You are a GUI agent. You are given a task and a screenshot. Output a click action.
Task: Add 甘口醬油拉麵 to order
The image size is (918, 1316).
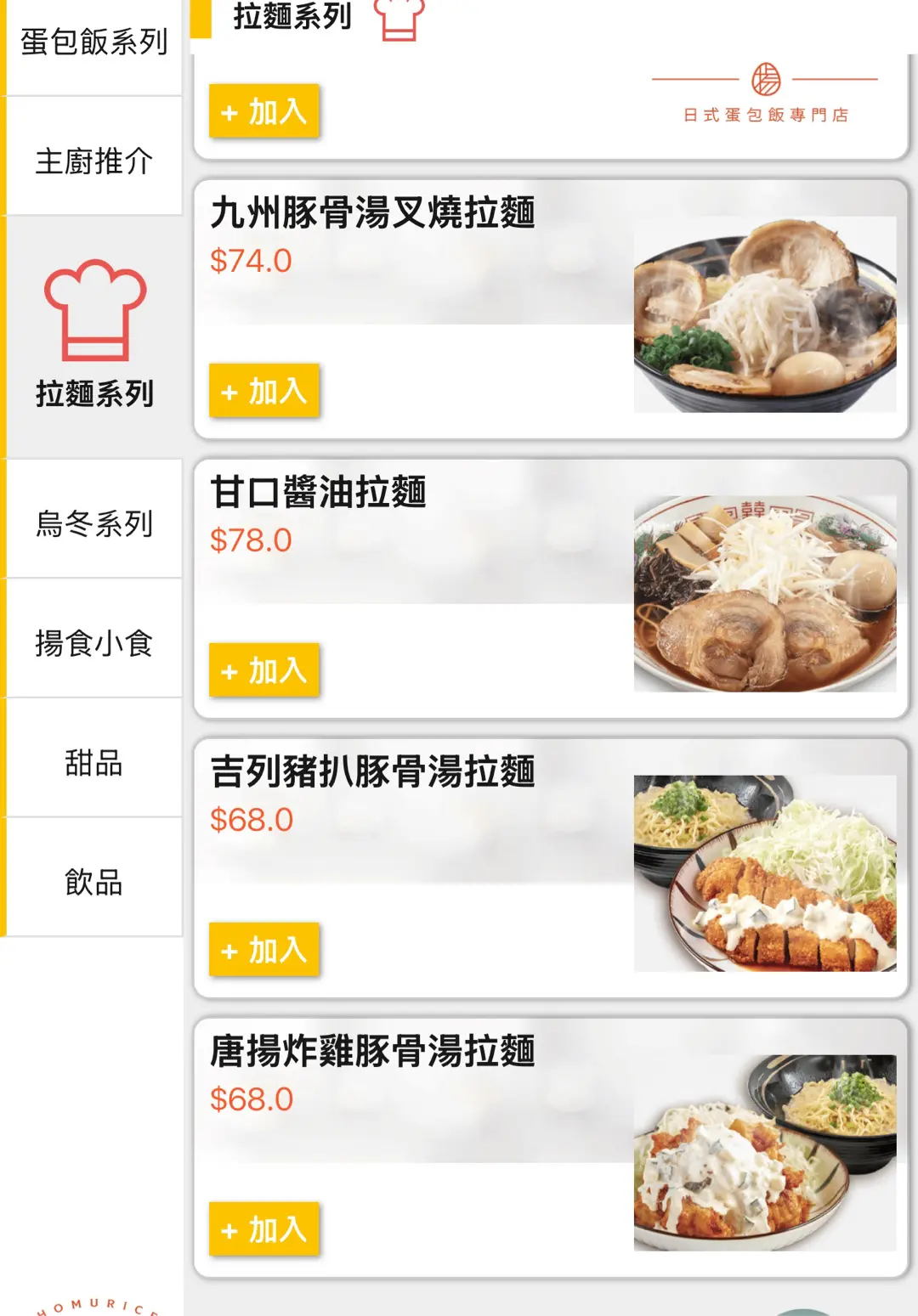click(x=263, y=670)
